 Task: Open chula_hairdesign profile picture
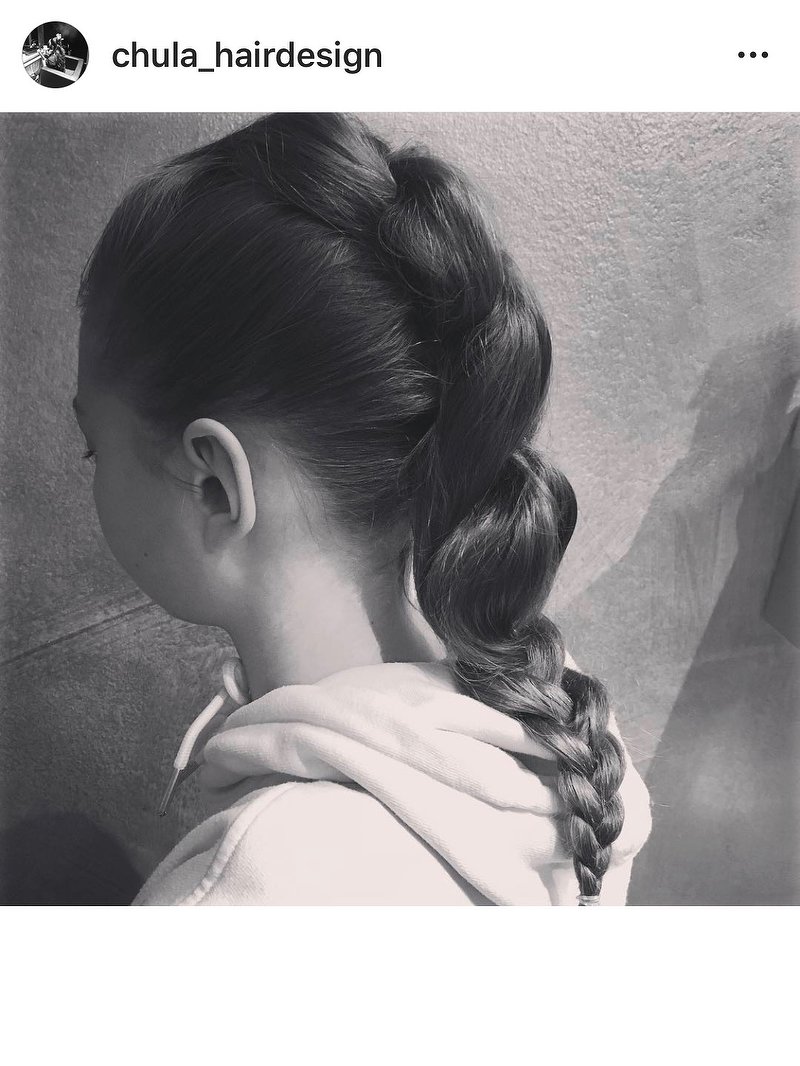coord(55,55)
